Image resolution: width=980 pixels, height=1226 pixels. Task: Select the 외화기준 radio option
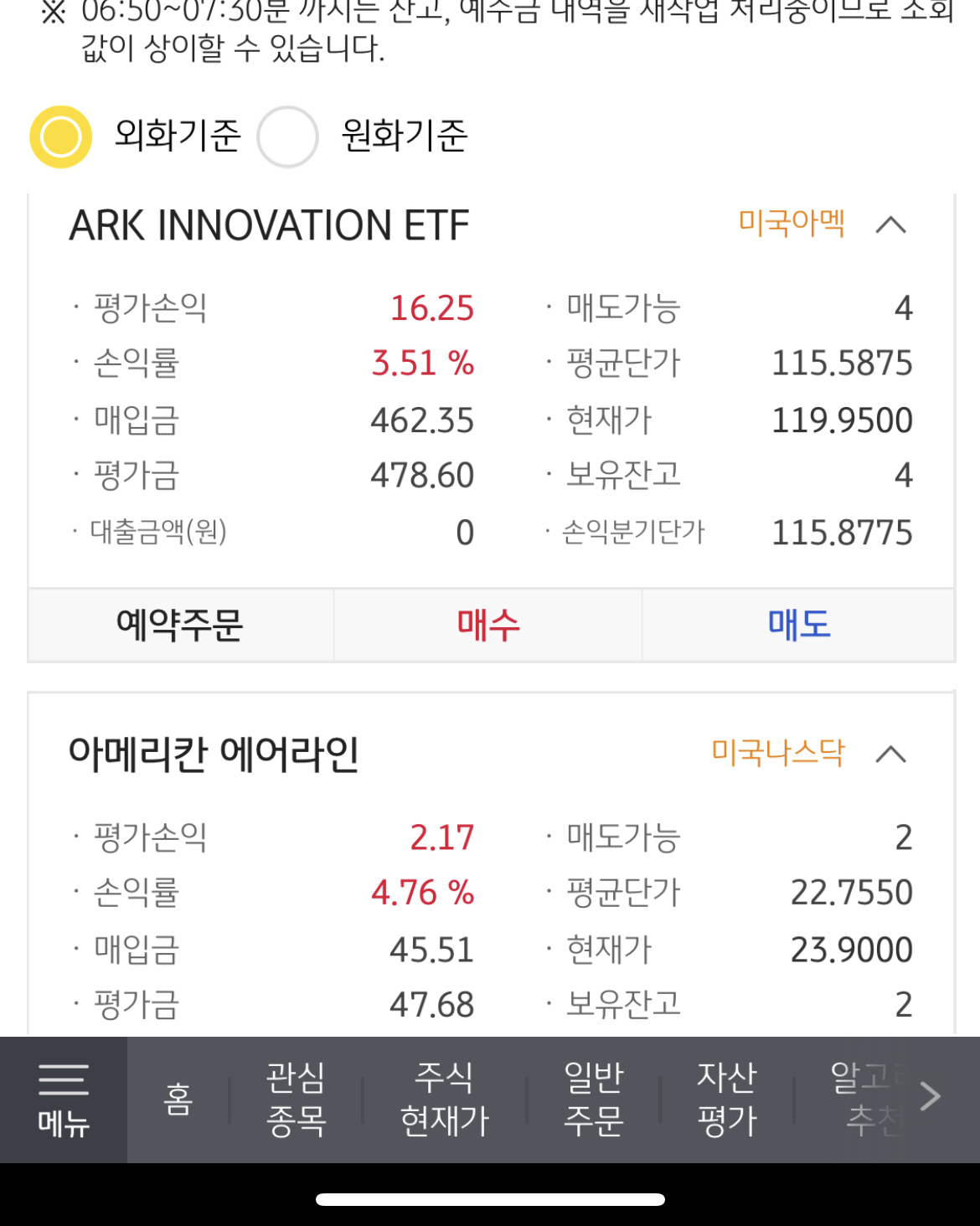61,137
